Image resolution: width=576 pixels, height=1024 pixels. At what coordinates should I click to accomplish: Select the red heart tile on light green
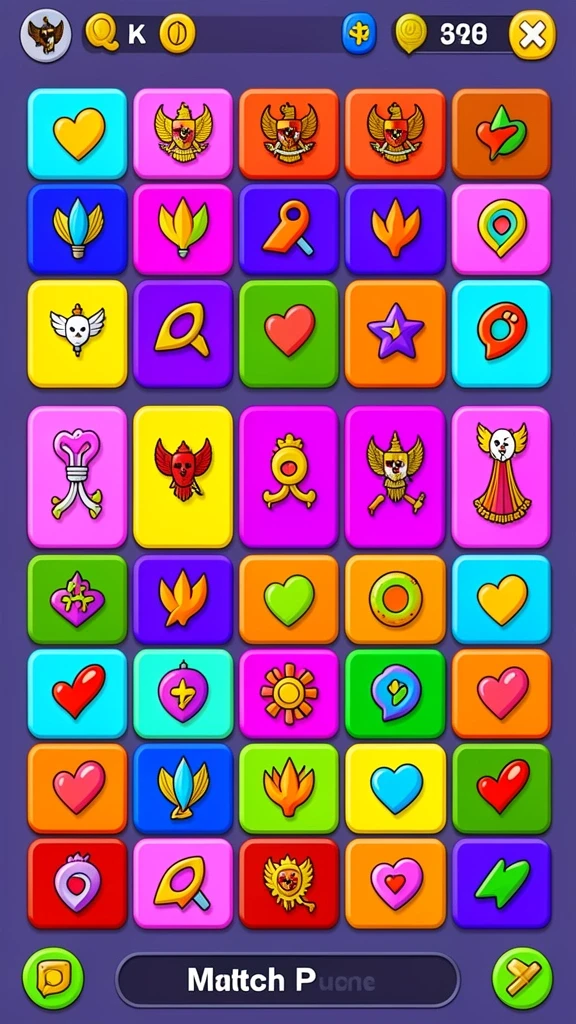[289, 334]
